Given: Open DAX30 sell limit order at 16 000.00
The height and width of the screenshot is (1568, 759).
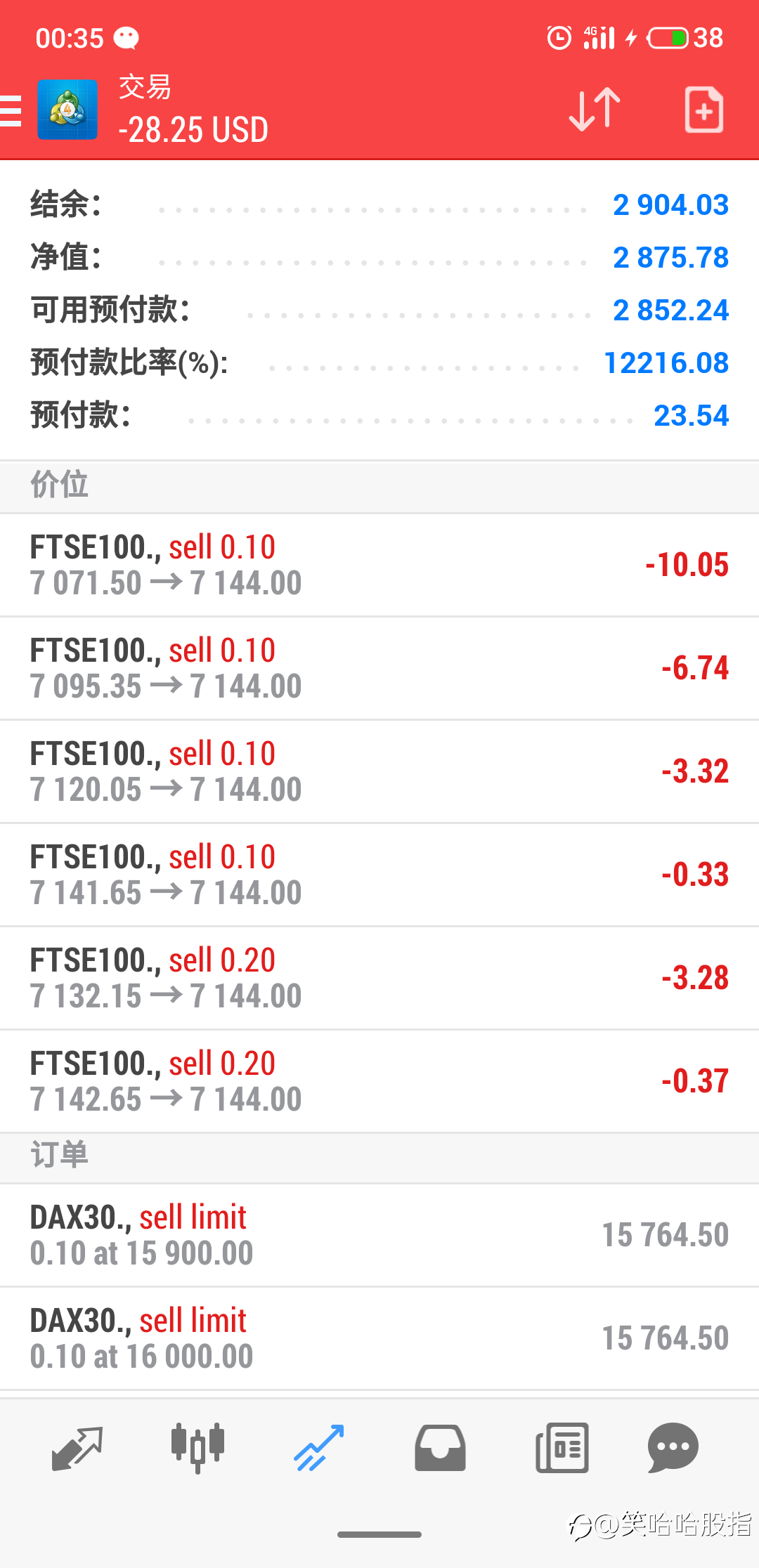Looking at the screenshot, I should (x=379, y=1339).
